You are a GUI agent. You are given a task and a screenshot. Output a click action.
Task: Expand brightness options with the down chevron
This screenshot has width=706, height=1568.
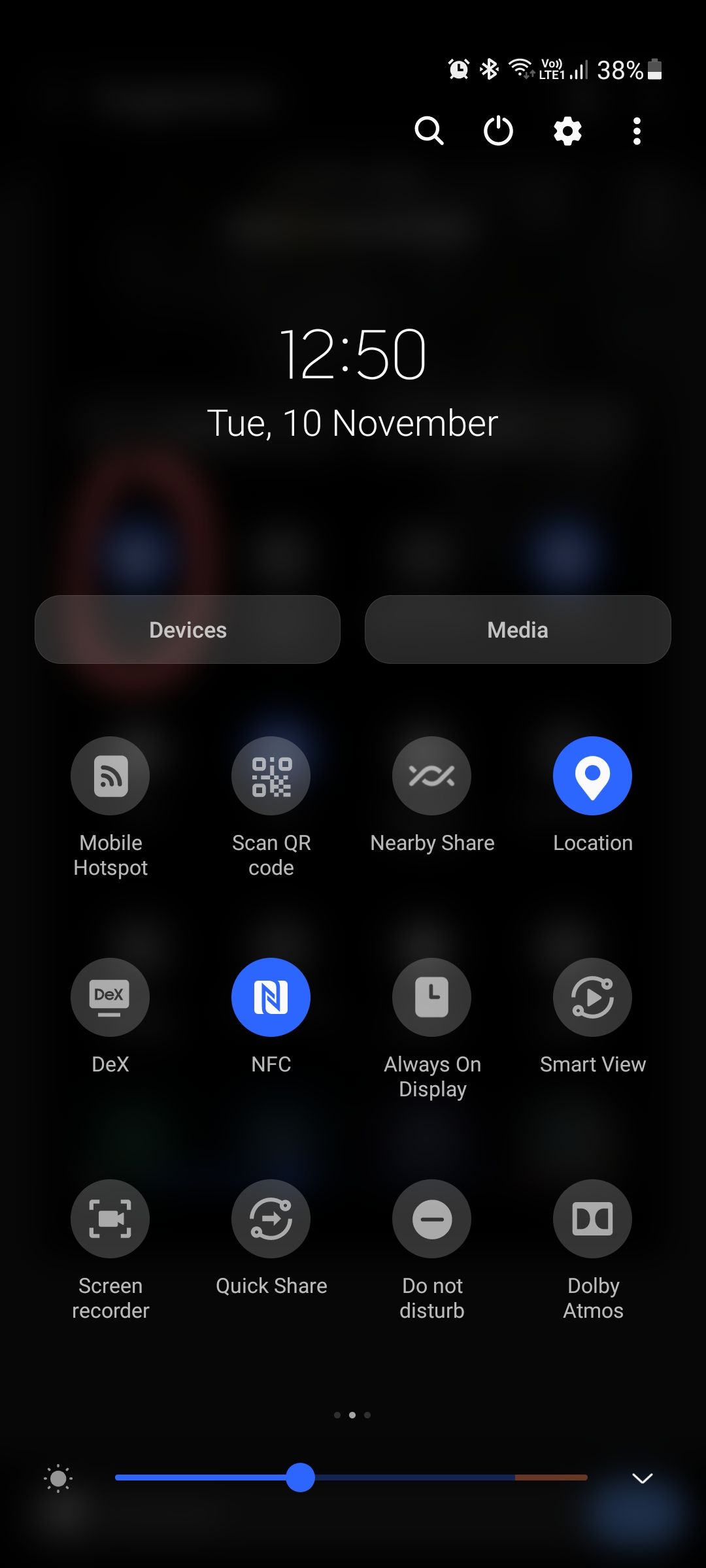[x=643, y=1478]
